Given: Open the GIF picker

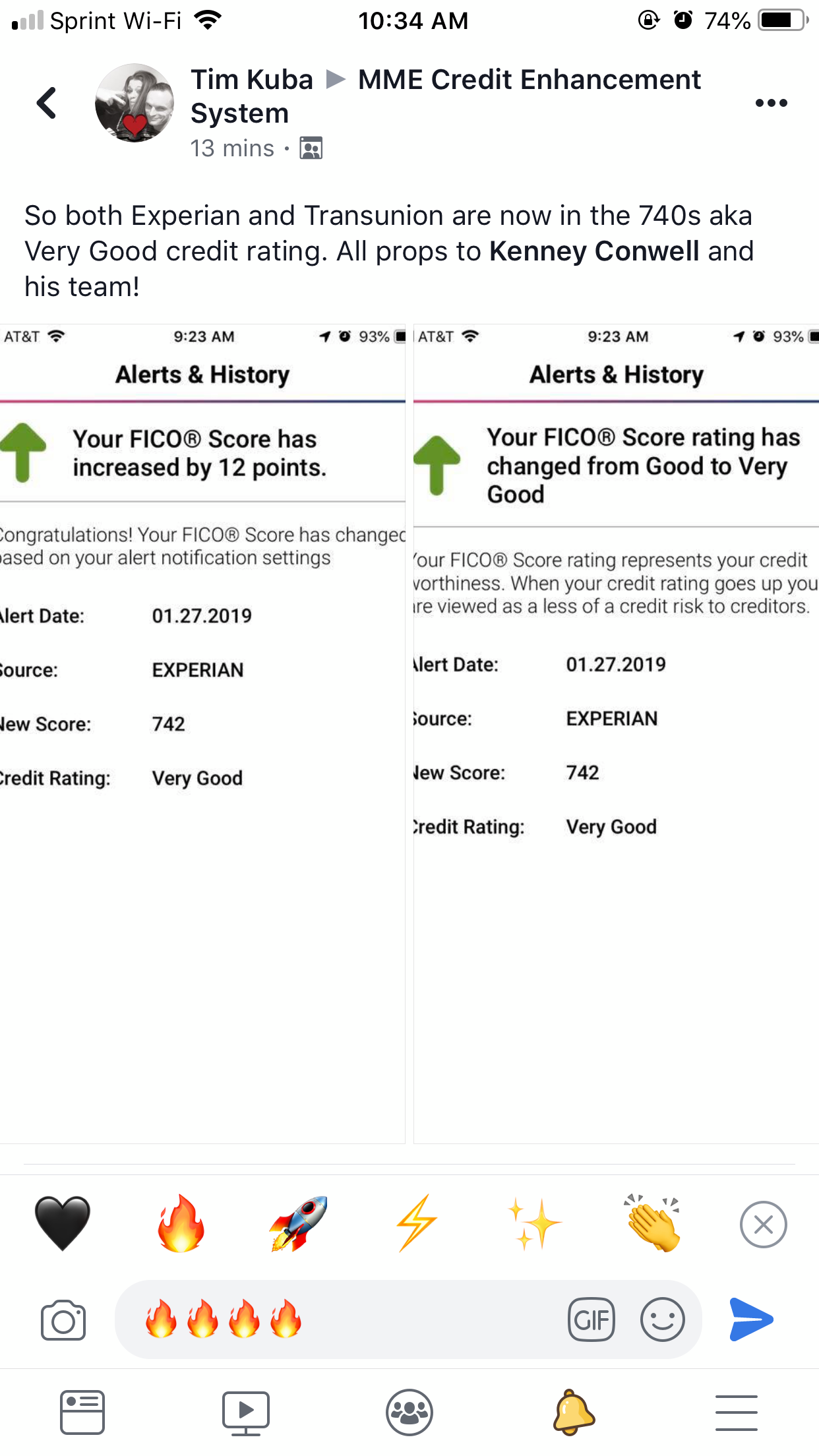Looking at the screenshot, I should 591,1320.
